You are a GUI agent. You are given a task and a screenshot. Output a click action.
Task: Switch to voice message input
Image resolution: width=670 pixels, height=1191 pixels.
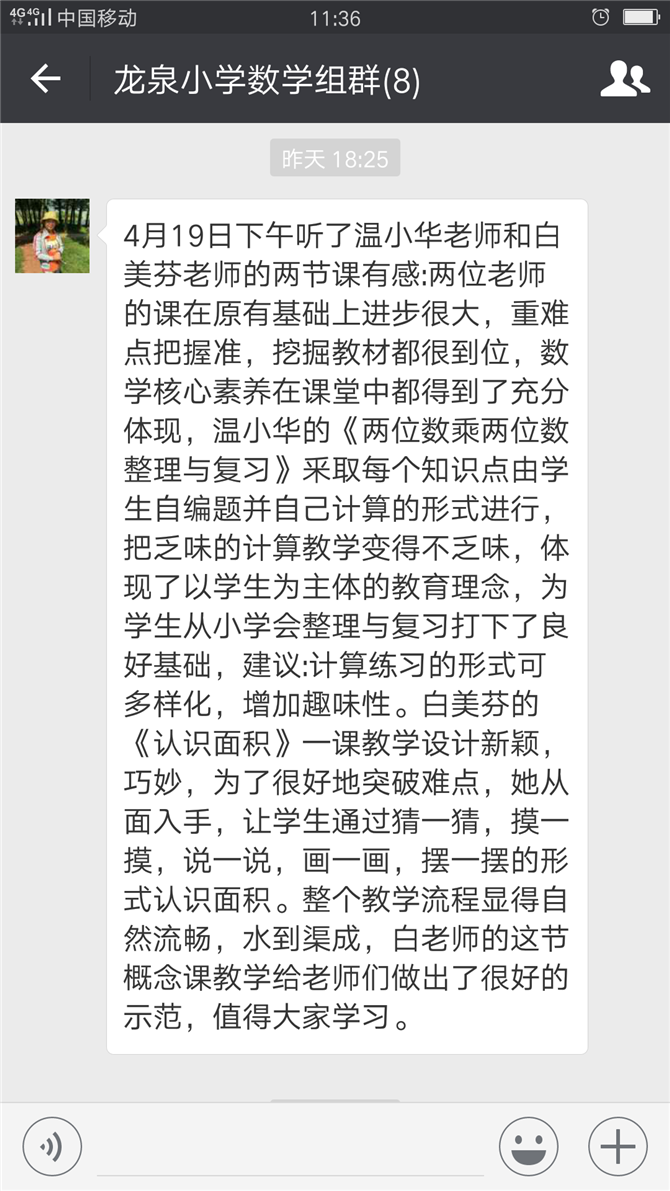[52, 1146]
